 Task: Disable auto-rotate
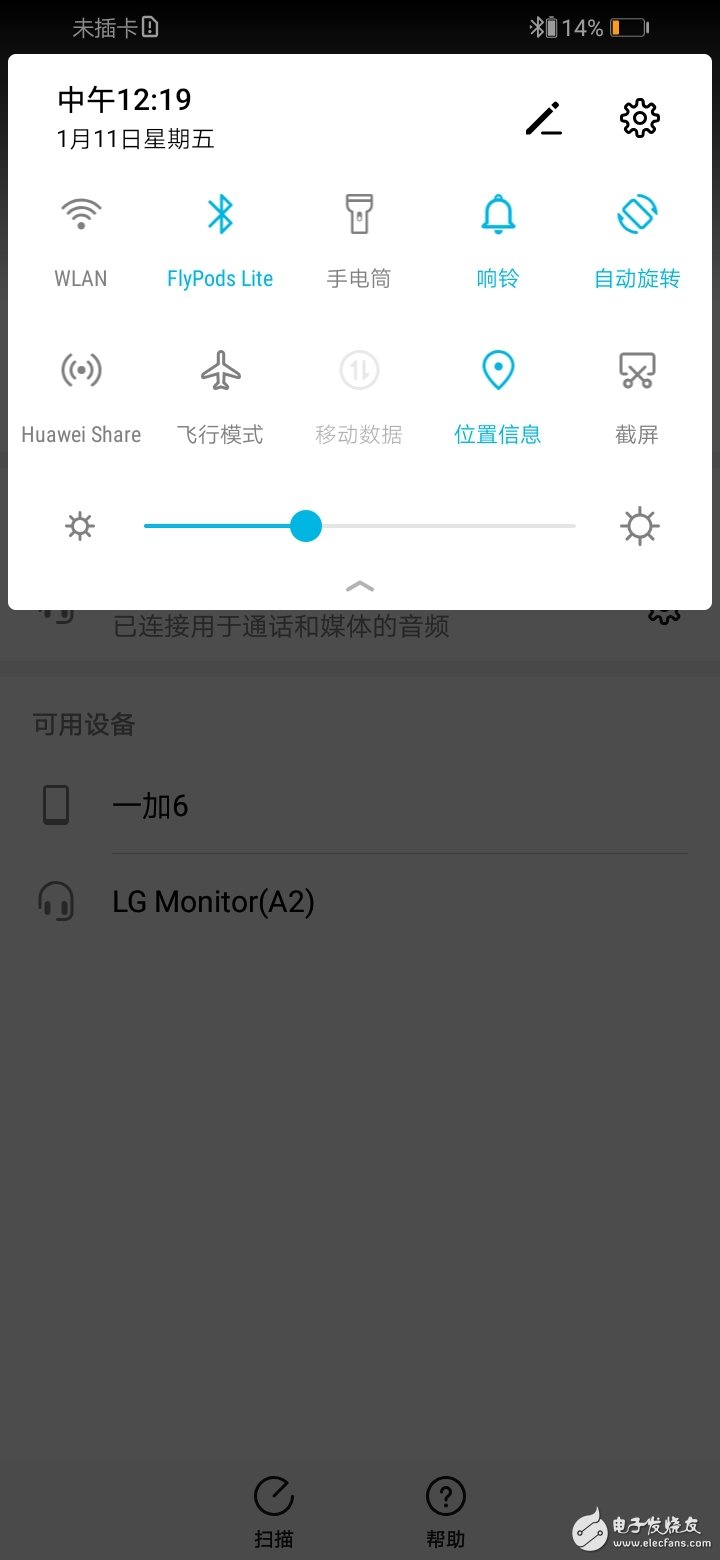click(x=637, y=241)
